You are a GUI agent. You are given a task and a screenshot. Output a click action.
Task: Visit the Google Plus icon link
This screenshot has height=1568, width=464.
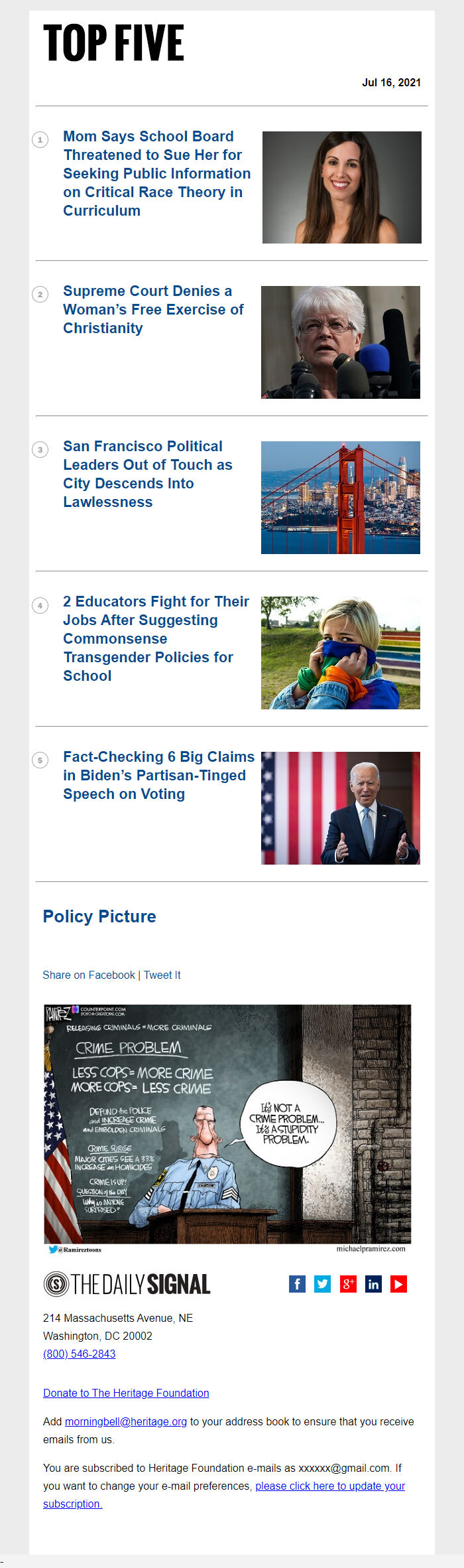pyautogui.click(x=348, y=1284)
